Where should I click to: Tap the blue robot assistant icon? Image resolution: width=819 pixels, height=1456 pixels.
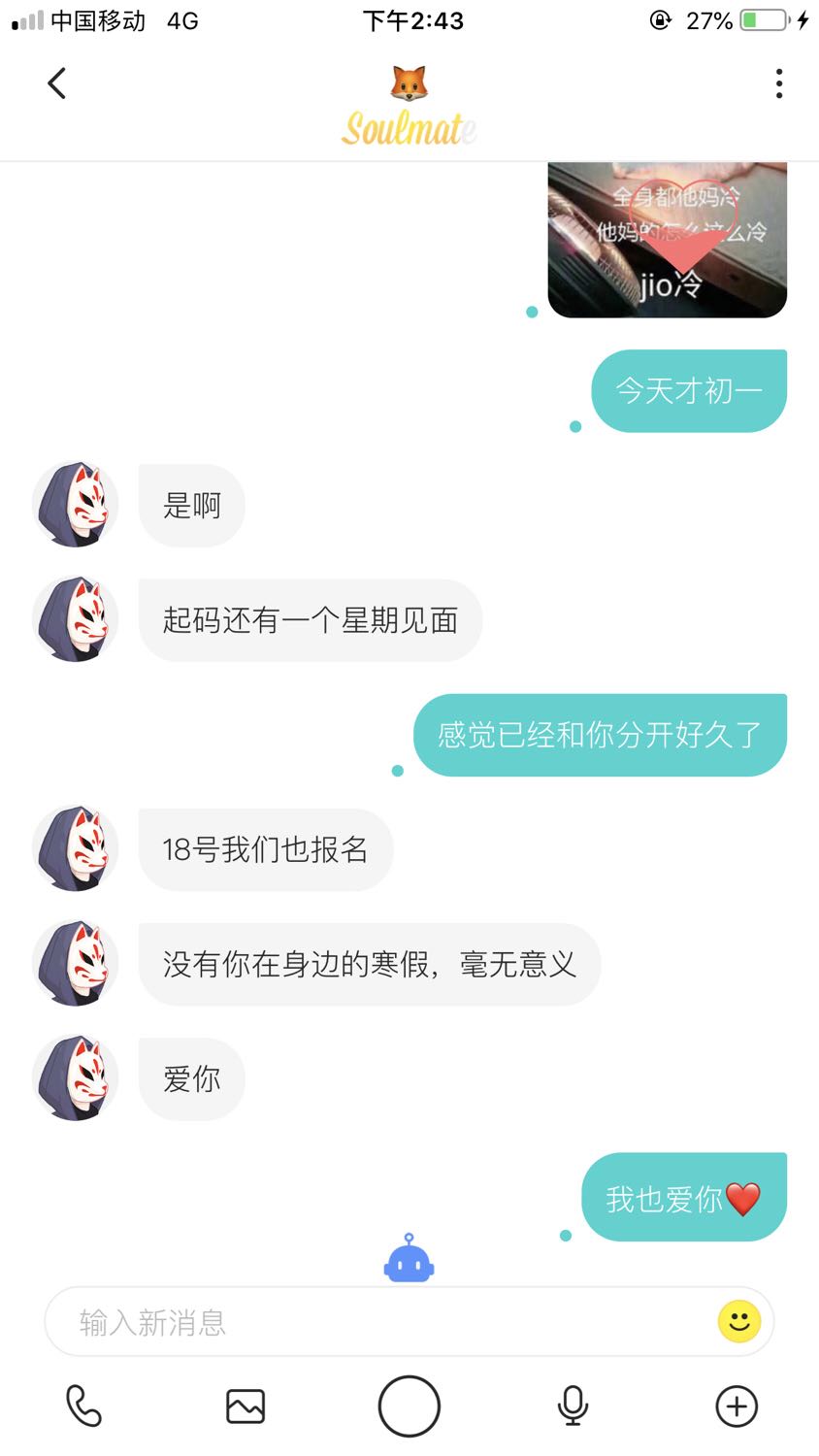[x=409, y=1258]
